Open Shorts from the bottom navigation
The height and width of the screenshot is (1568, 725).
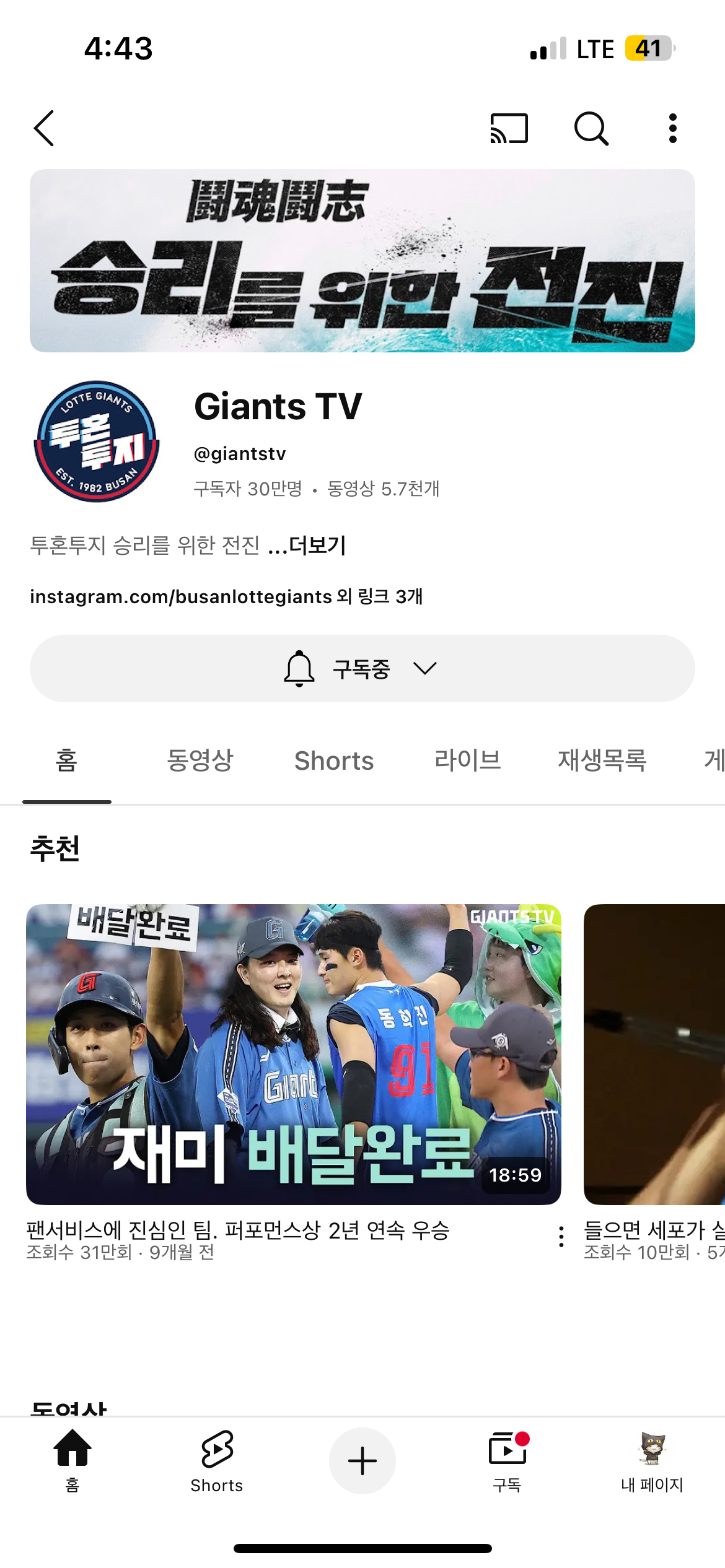[x=217, y=1460]
